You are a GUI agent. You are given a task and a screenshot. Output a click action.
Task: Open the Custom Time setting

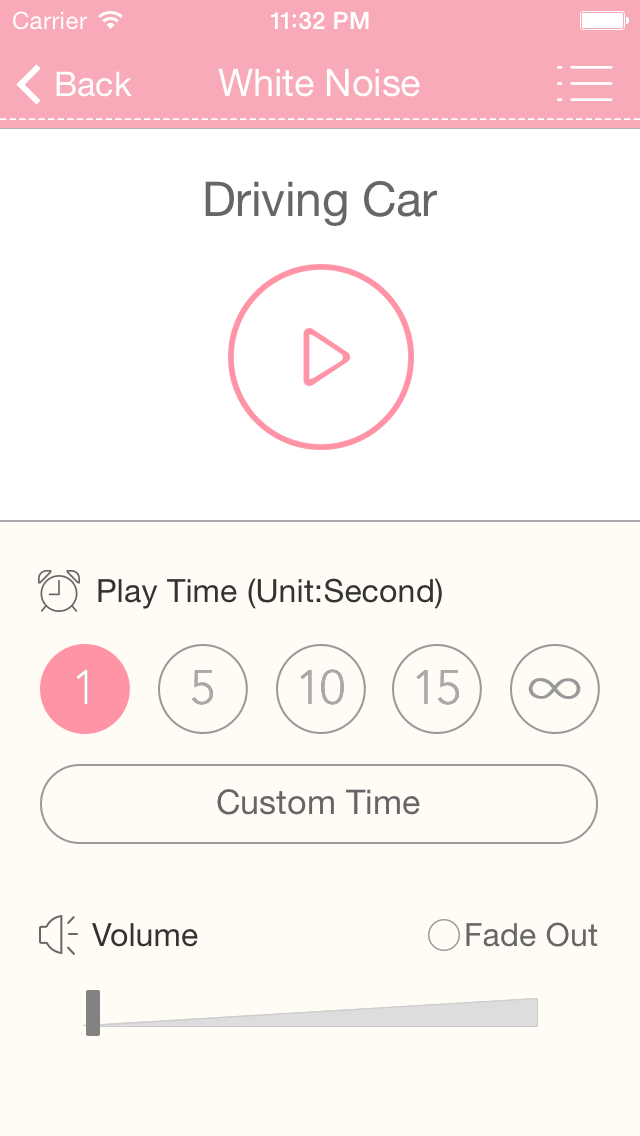pos(319,803)
